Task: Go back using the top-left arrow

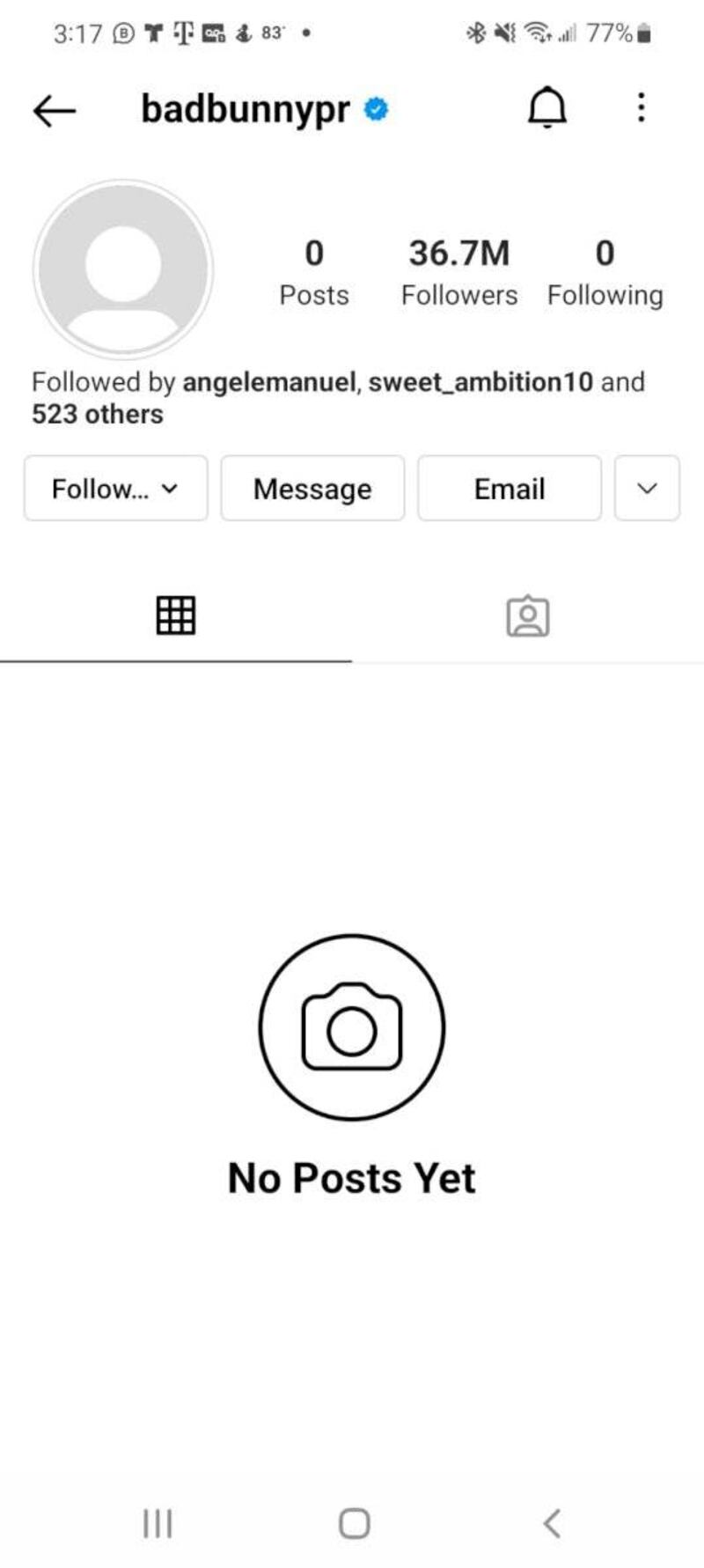Action: [x=55, y=111]
